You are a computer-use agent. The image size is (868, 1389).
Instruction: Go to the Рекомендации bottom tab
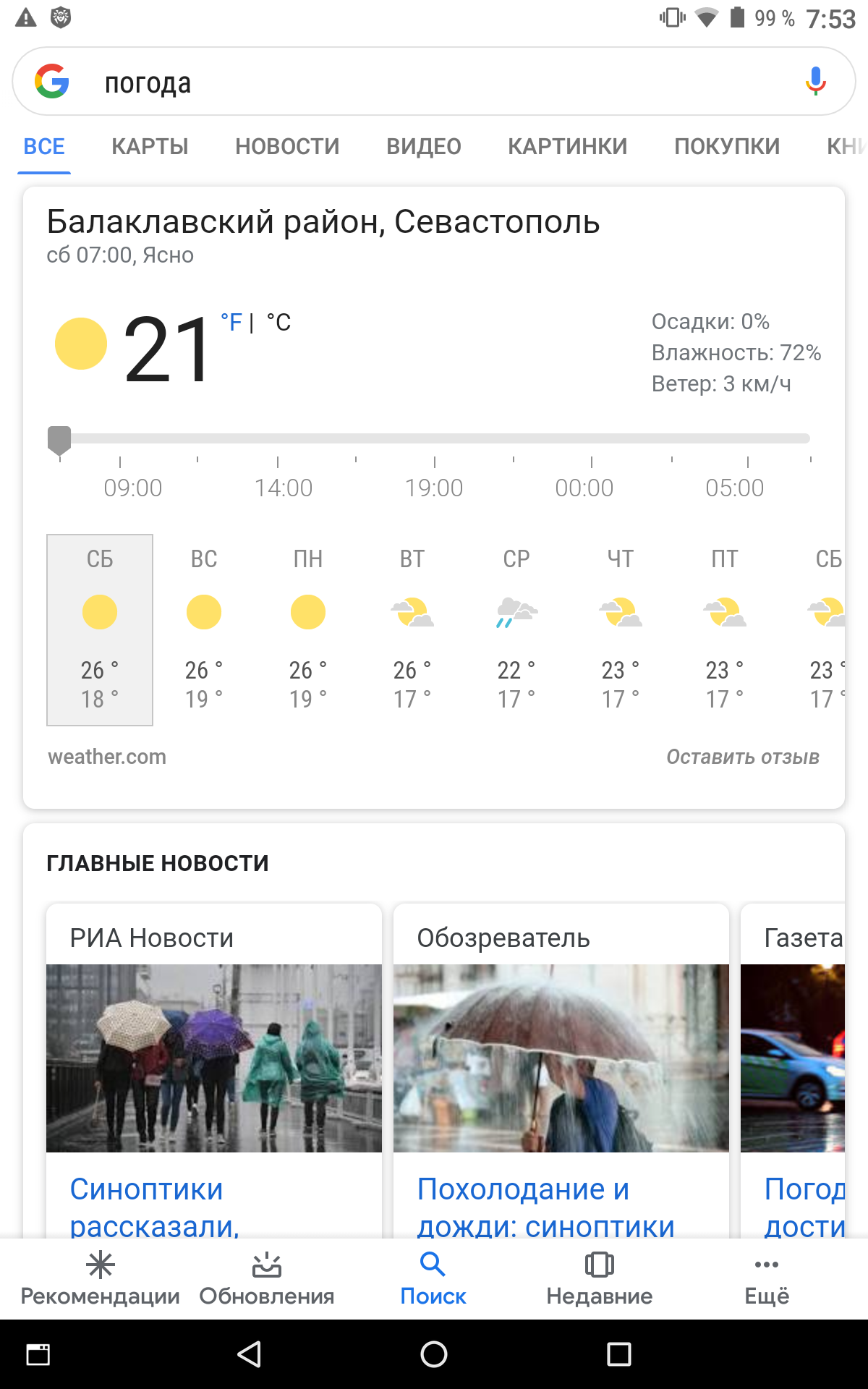101,1279
